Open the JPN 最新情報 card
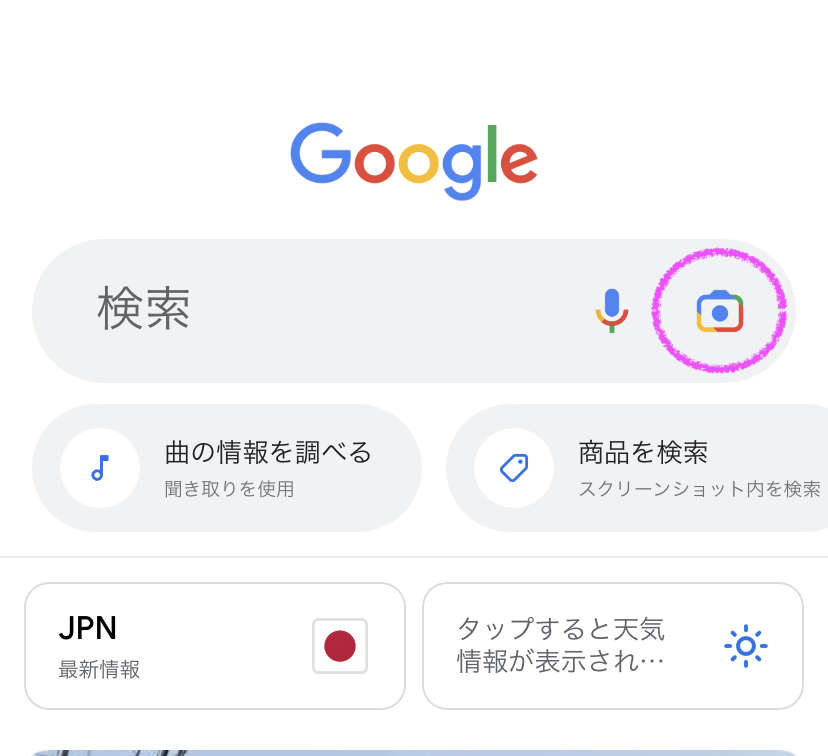Image resolution: width=828 pixels, height=756 pixels. (214, 646)
